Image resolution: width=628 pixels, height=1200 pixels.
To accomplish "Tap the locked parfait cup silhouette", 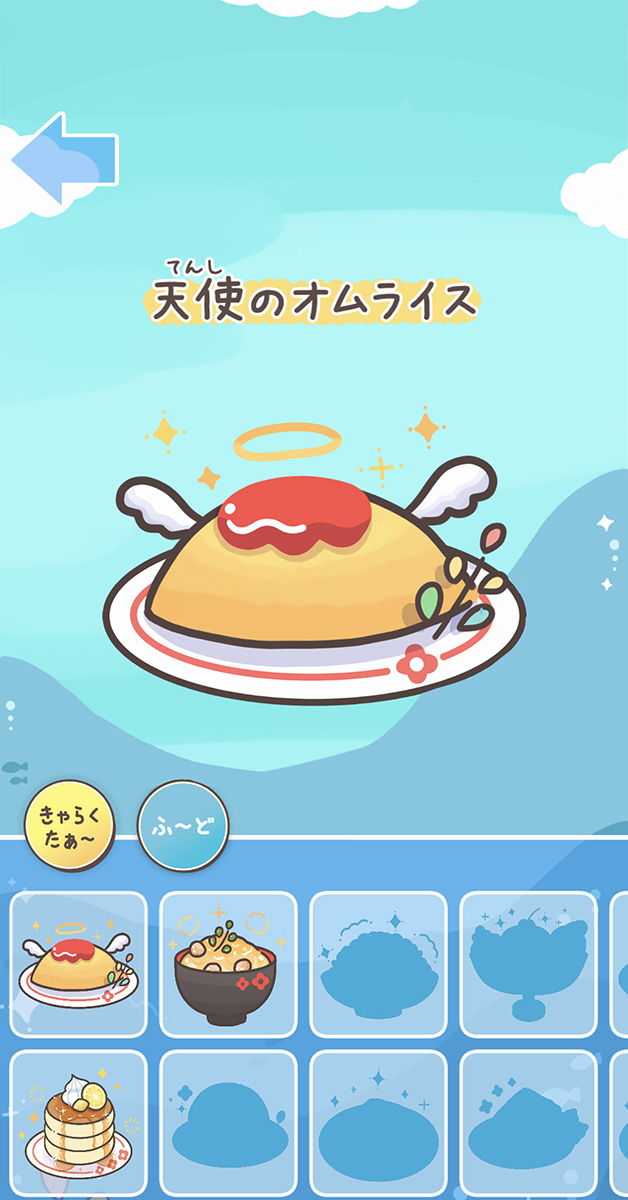I will 528,964.
